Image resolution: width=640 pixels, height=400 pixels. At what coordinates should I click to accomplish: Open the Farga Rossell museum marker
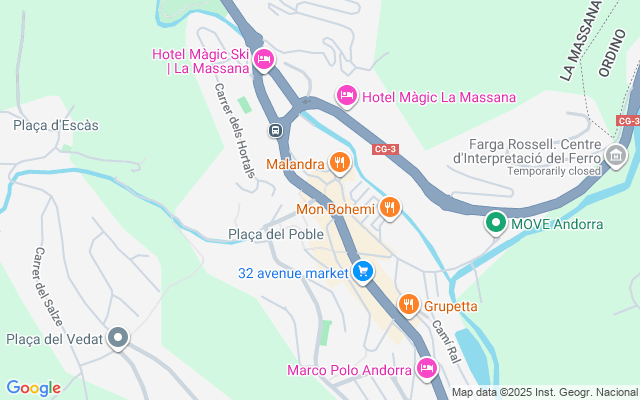[x=616, y=156]
